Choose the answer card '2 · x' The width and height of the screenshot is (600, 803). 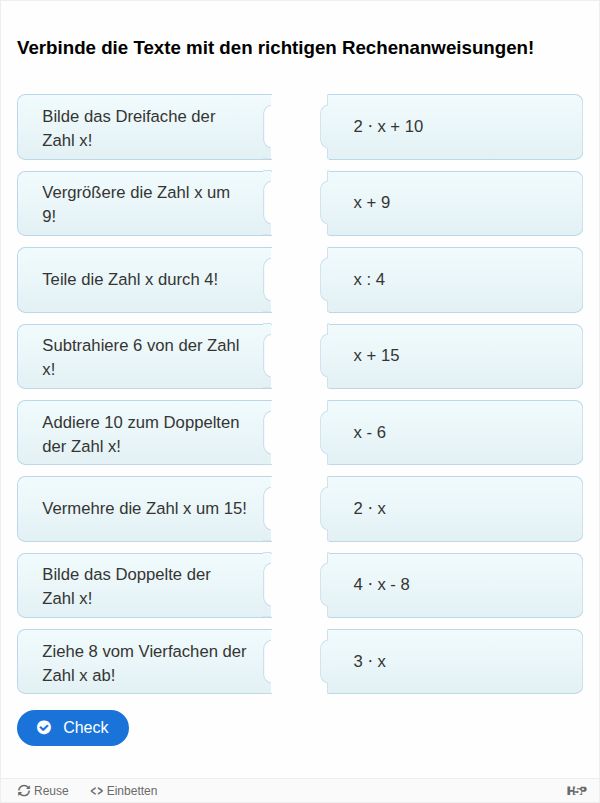(454, 509)
